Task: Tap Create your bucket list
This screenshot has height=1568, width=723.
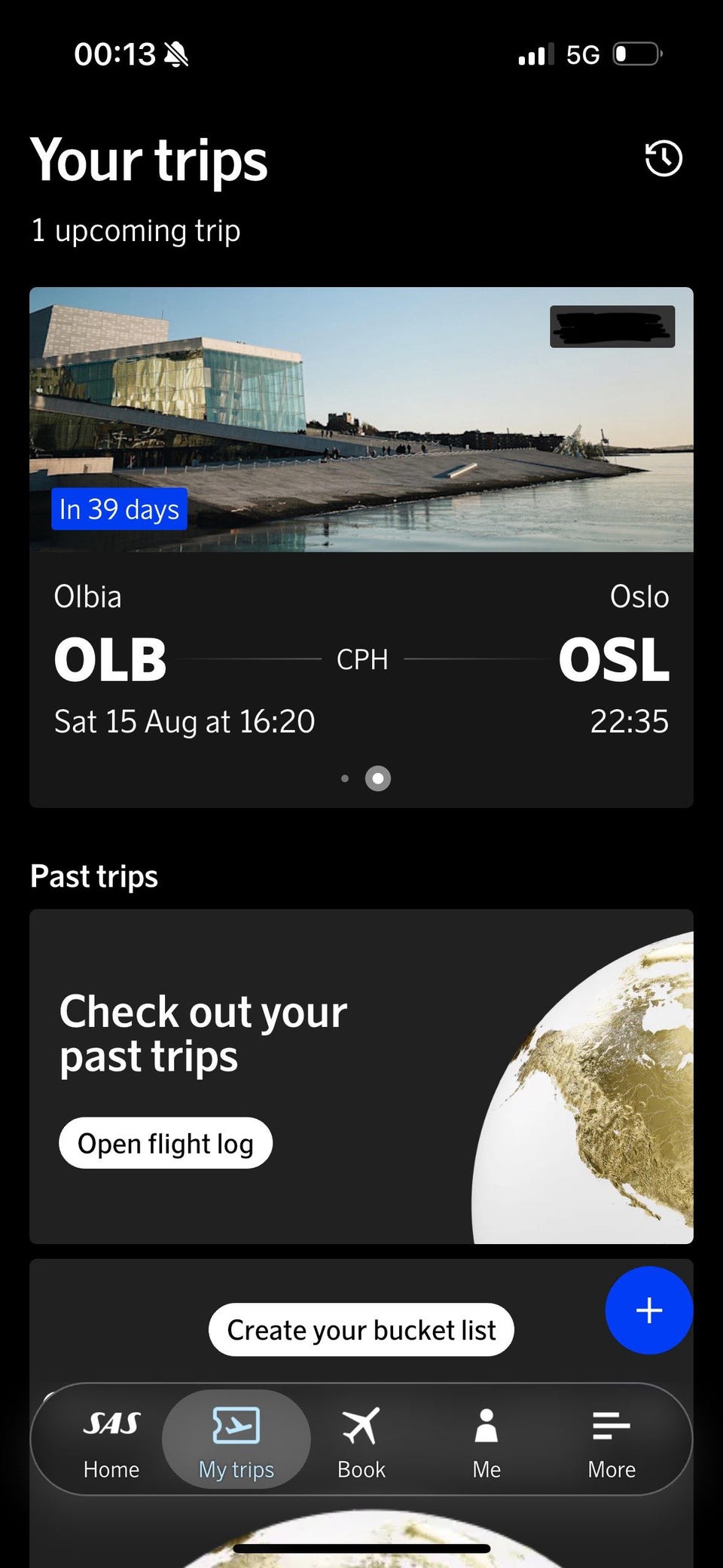Action: click(x=361, y=1330)
